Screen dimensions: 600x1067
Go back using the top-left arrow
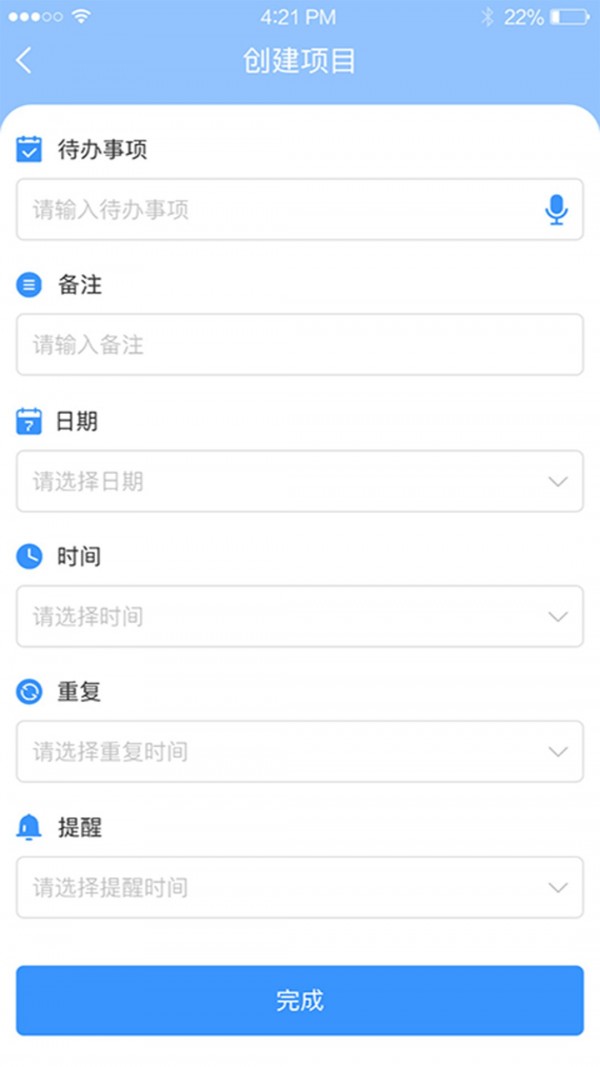pos(24,61)
